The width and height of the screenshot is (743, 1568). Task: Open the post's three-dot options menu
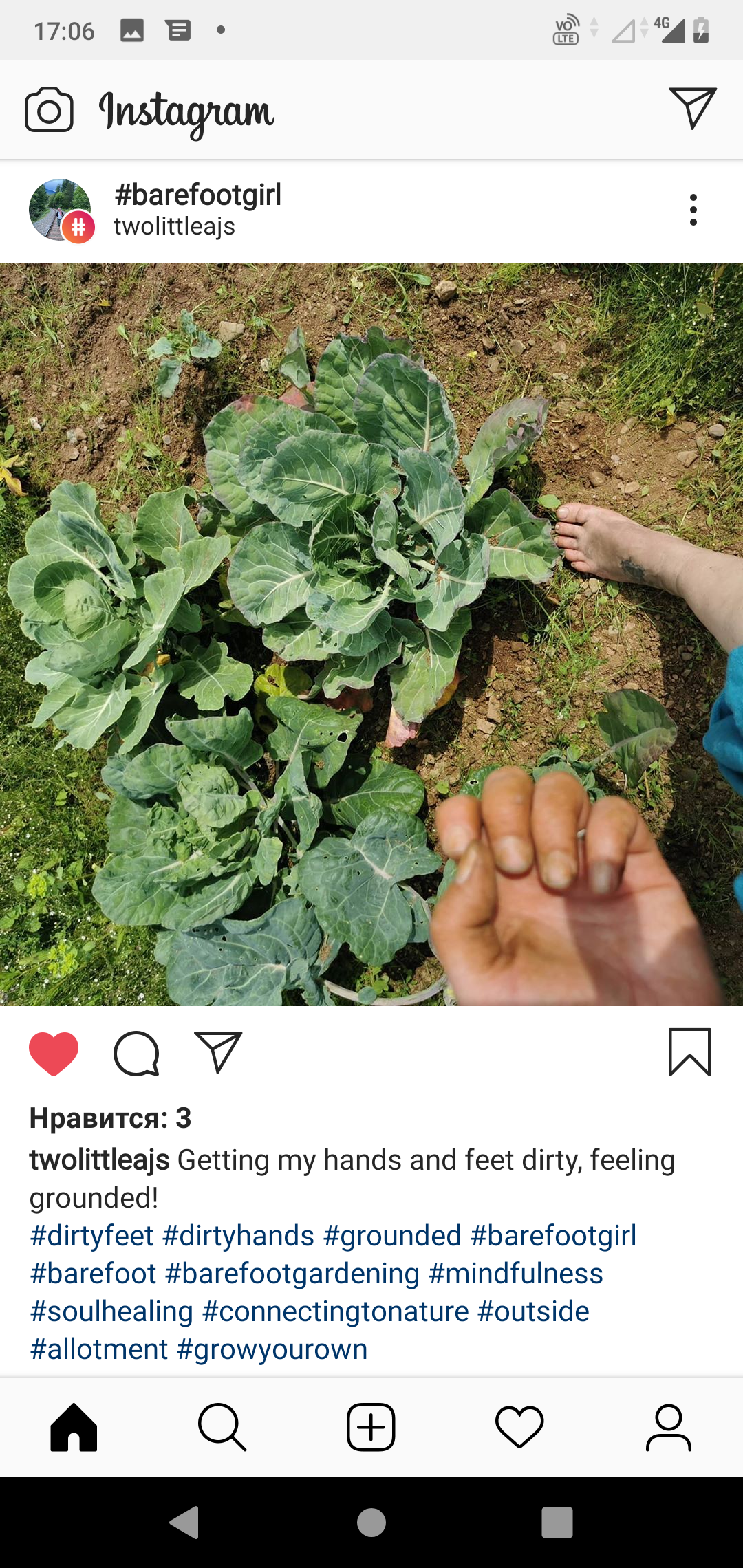point(693,210)
